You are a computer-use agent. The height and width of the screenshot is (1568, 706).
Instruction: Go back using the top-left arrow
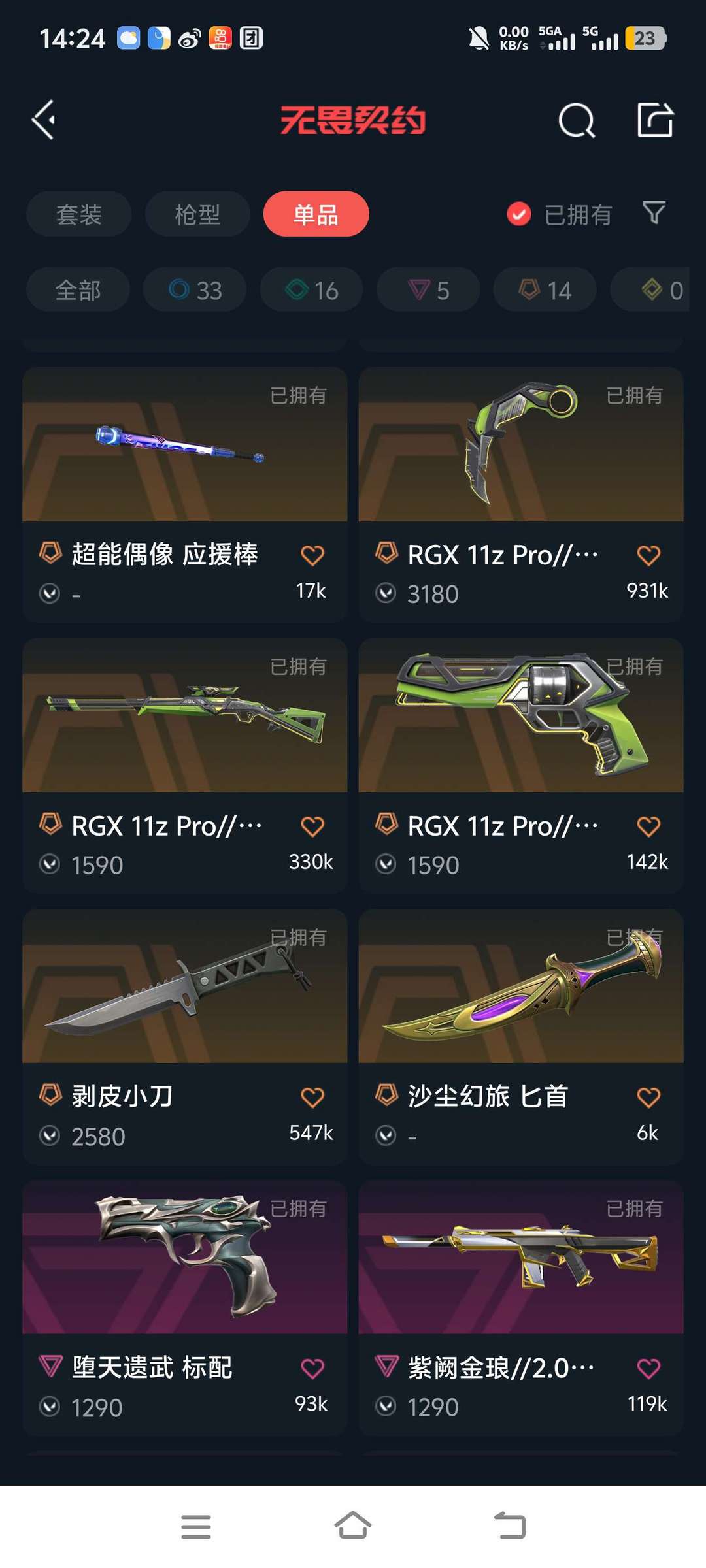pos(44,120)
